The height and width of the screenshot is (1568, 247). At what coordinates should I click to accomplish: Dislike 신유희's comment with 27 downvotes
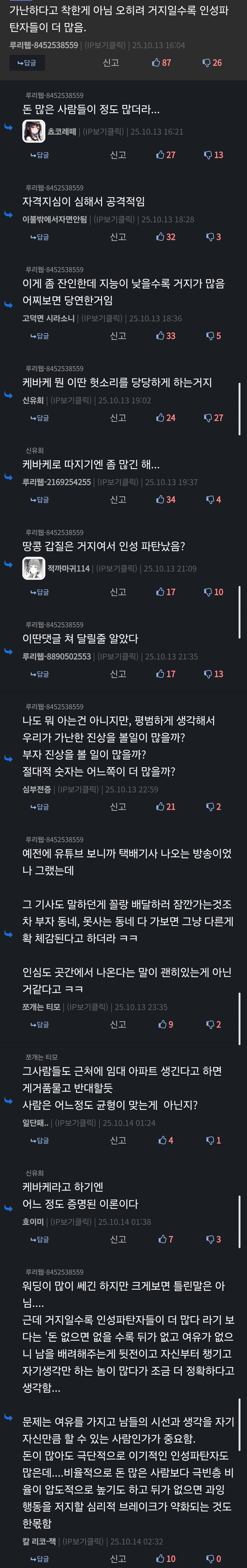coord(214,418)
